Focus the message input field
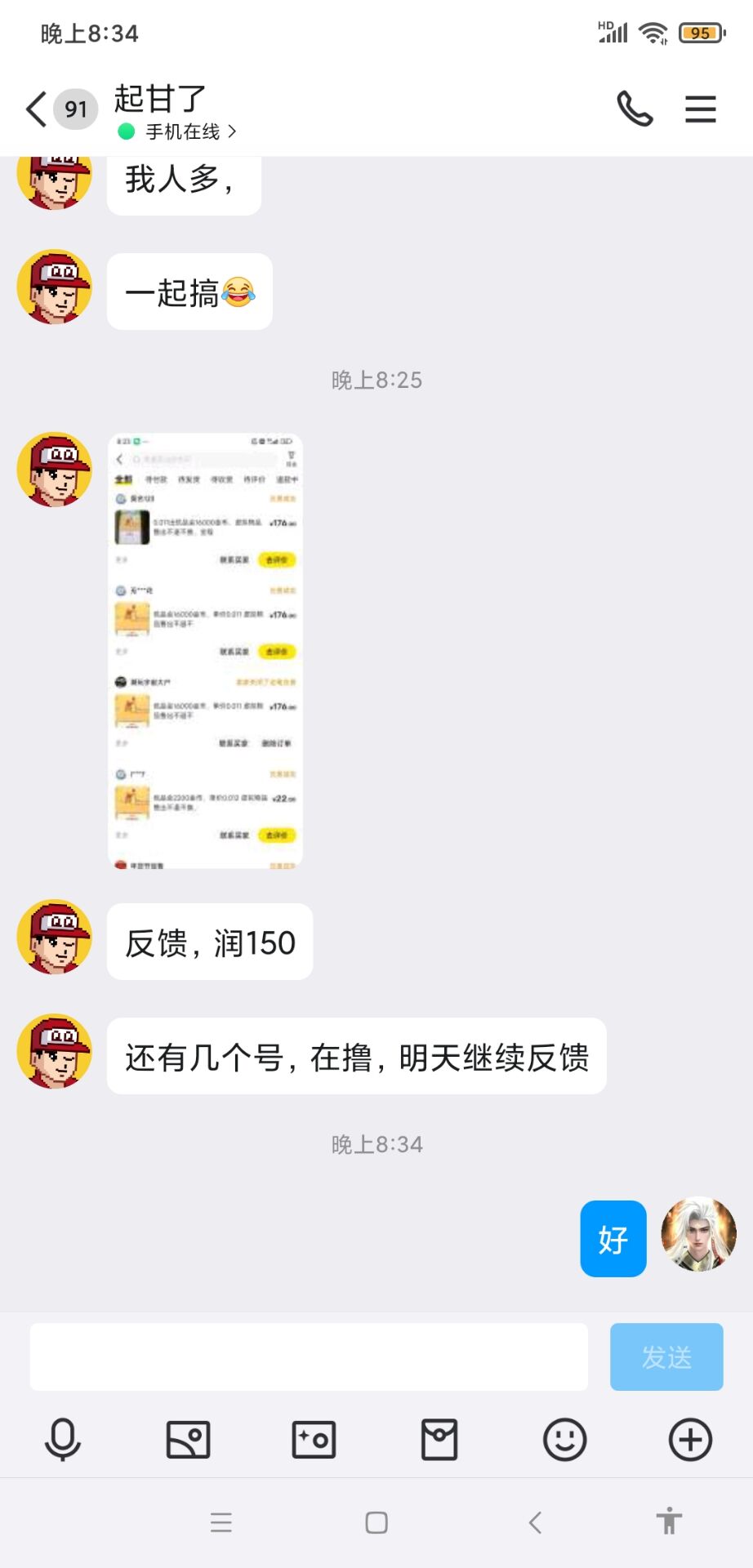 (309, 1356)
